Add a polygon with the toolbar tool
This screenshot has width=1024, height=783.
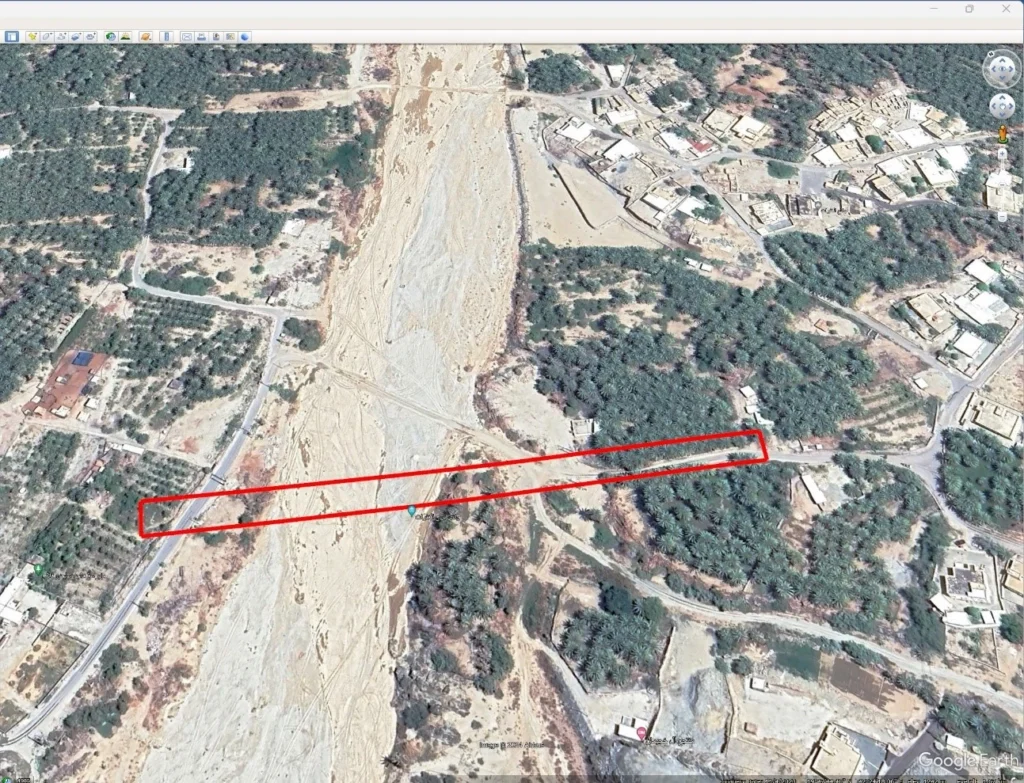(47, 37)
